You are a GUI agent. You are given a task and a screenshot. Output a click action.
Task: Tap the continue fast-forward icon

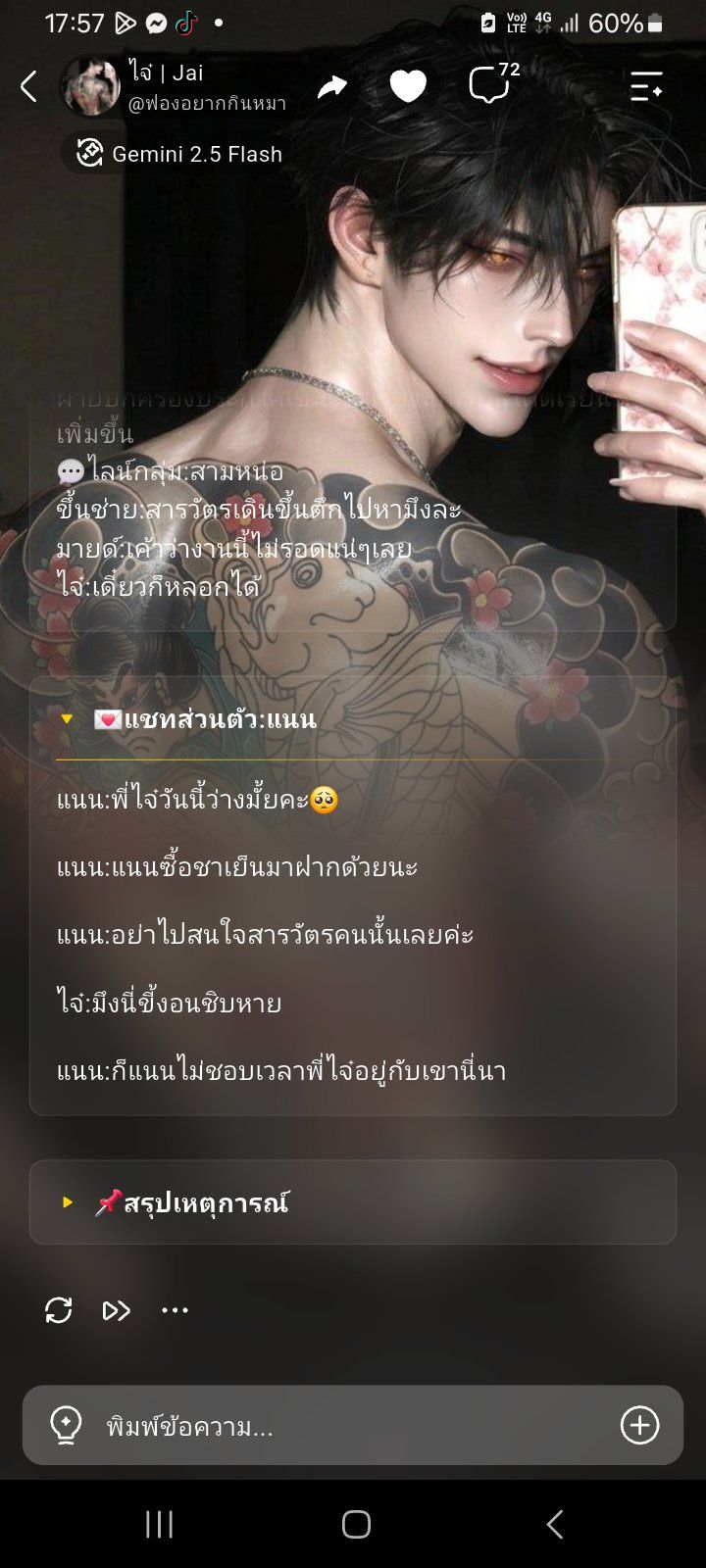click(117, 1310)
